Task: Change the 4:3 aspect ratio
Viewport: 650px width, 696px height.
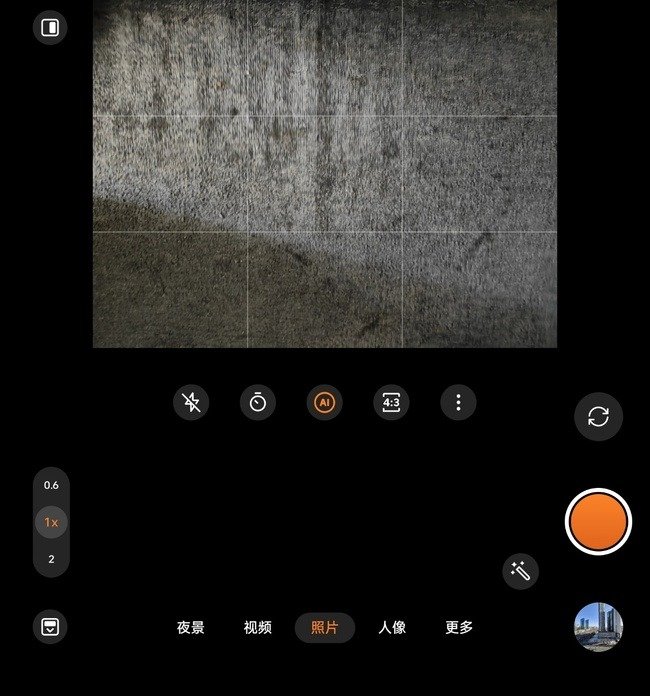Action: (391, 402)
